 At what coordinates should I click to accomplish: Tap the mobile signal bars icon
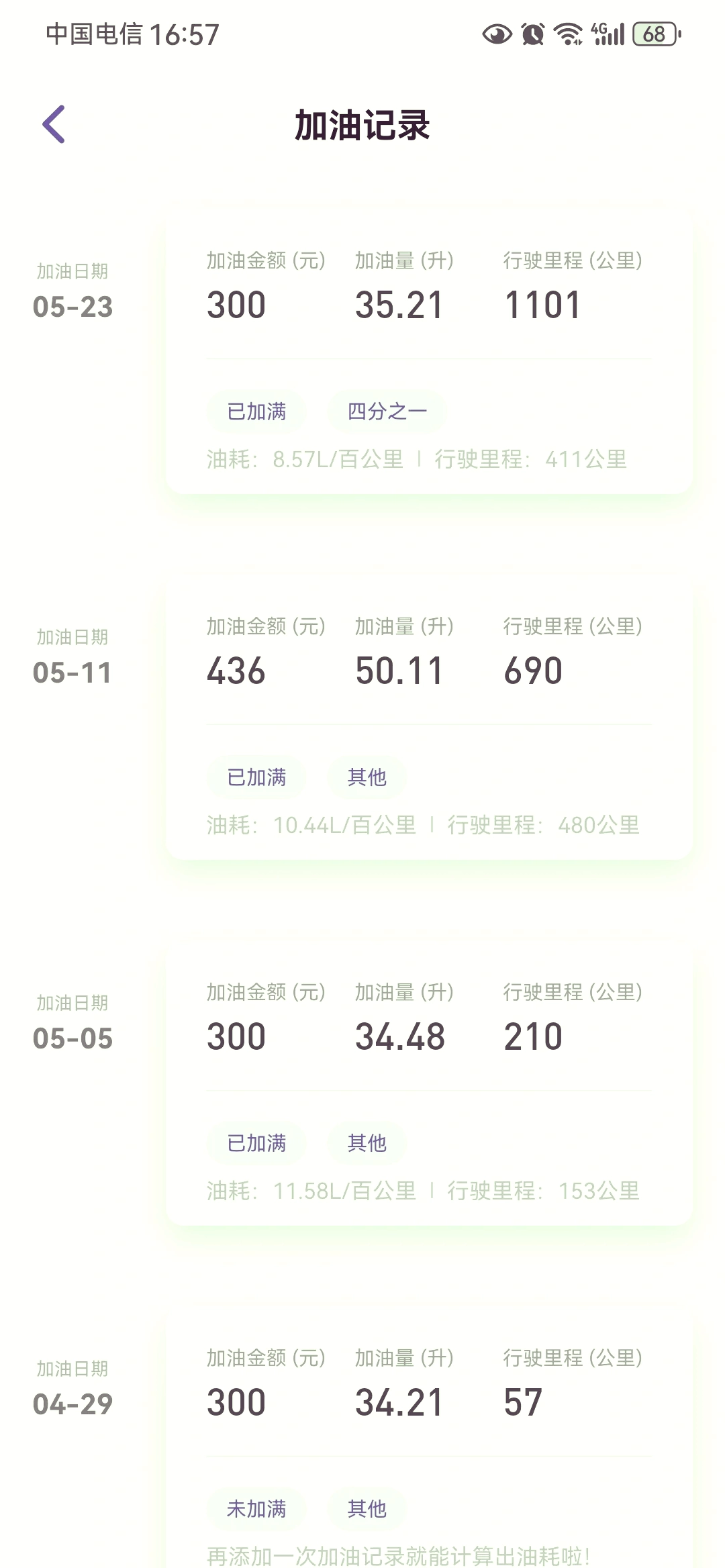point(615,35)
